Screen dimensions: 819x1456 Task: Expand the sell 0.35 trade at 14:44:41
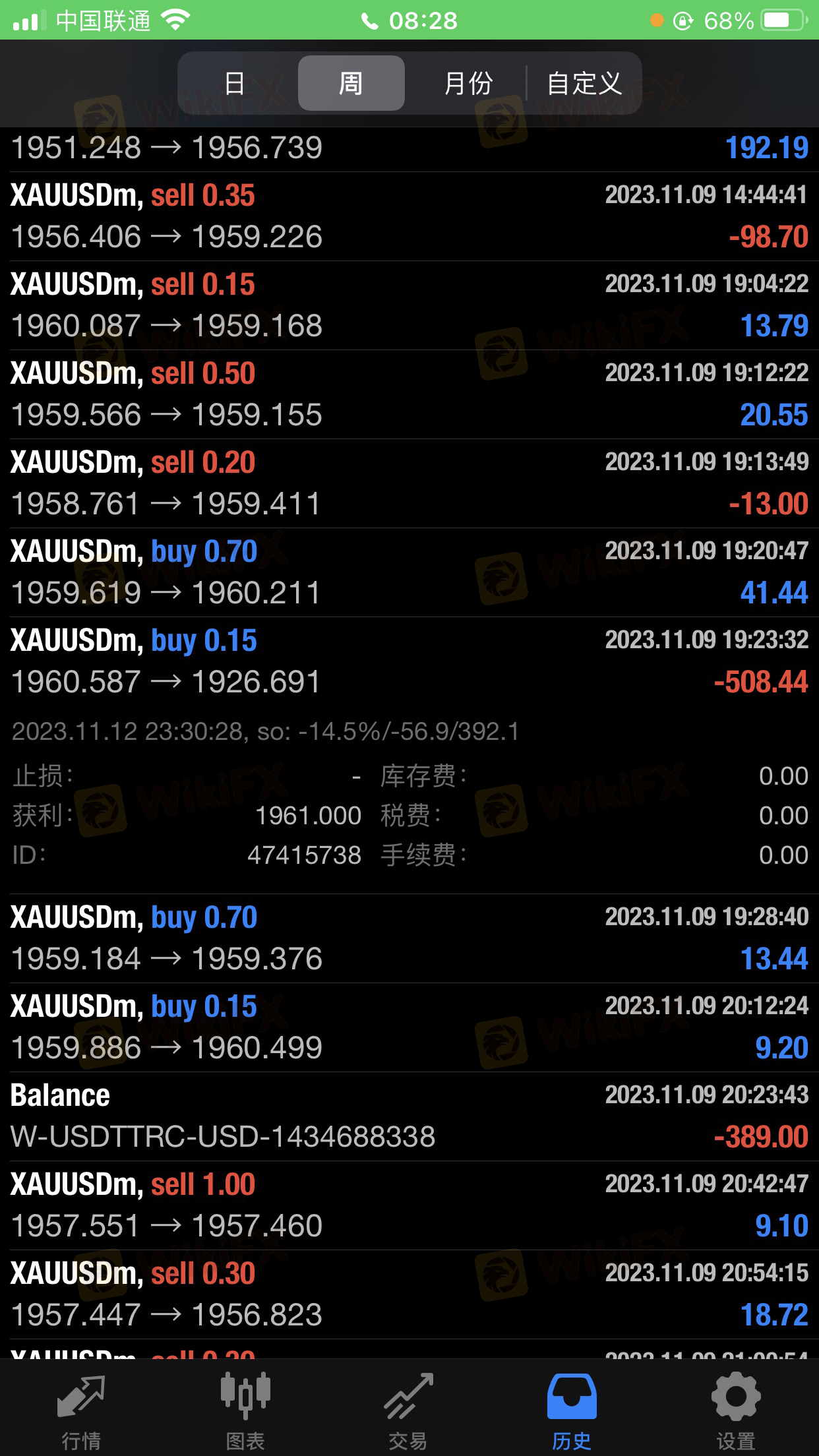pos(409,216)
